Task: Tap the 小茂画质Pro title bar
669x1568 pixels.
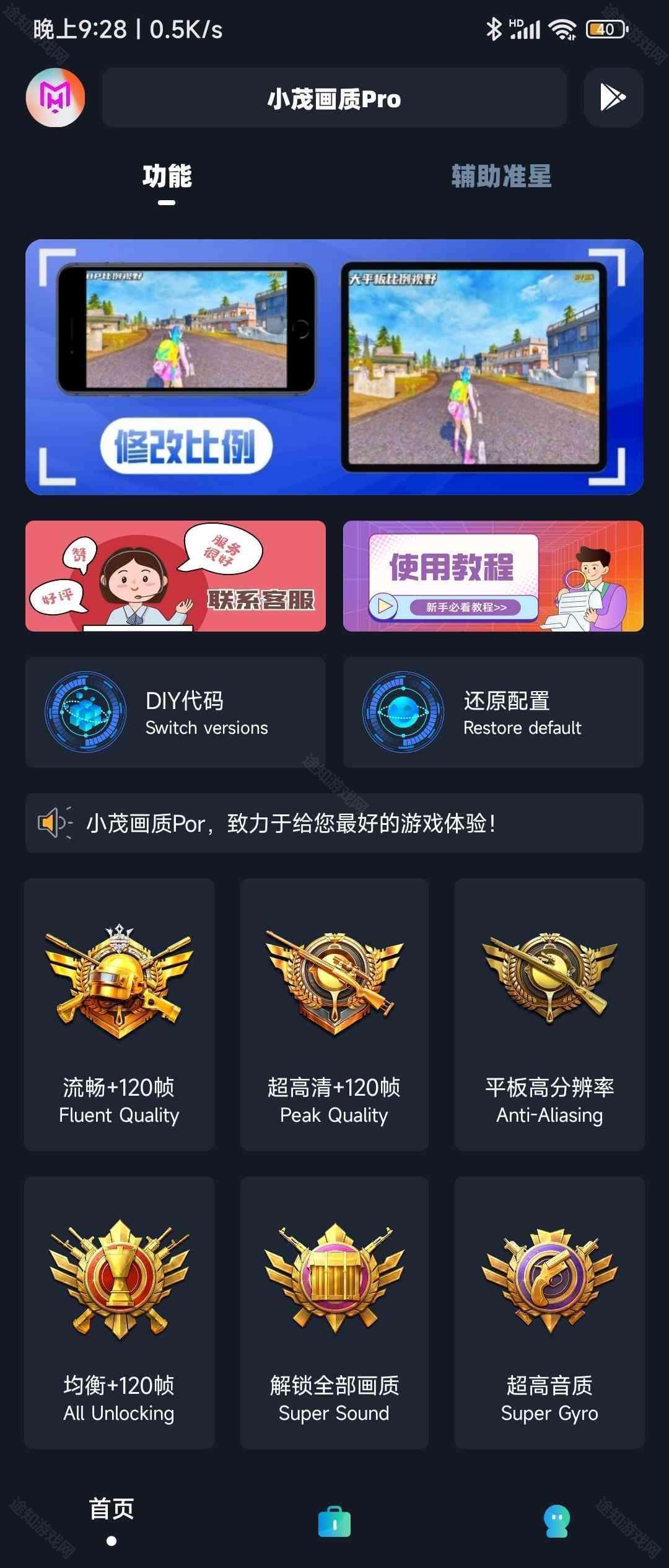Action: [334, 98]
